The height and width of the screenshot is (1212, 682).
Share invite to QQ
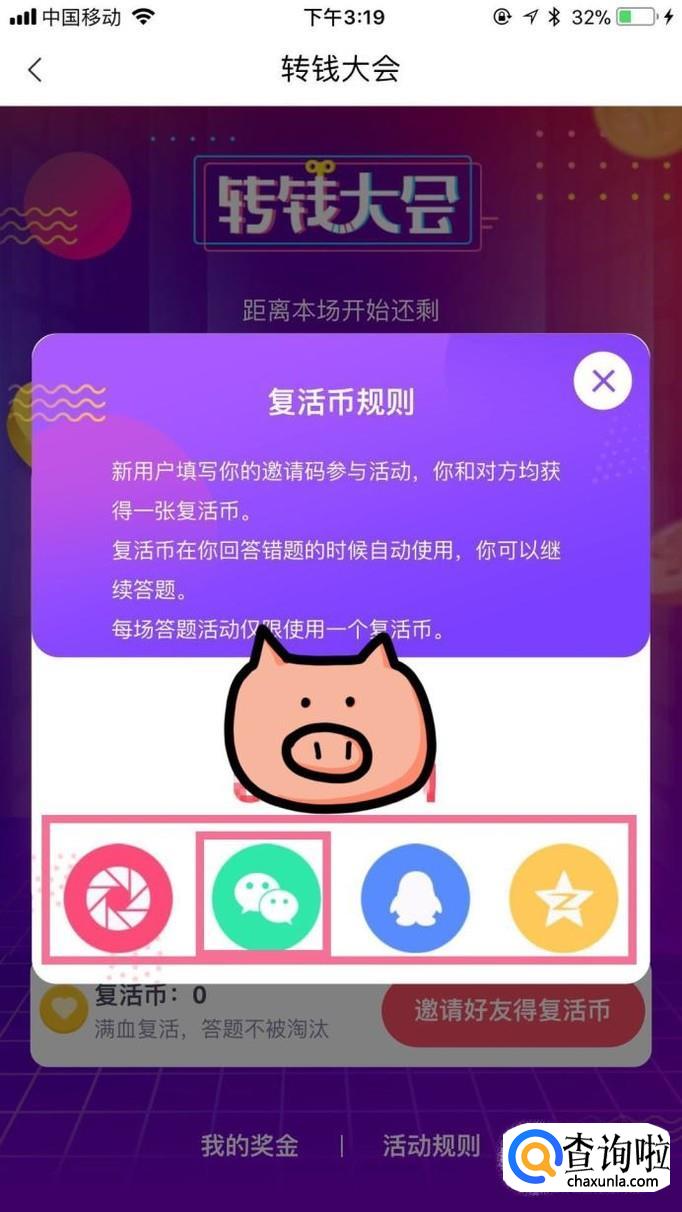415,897
